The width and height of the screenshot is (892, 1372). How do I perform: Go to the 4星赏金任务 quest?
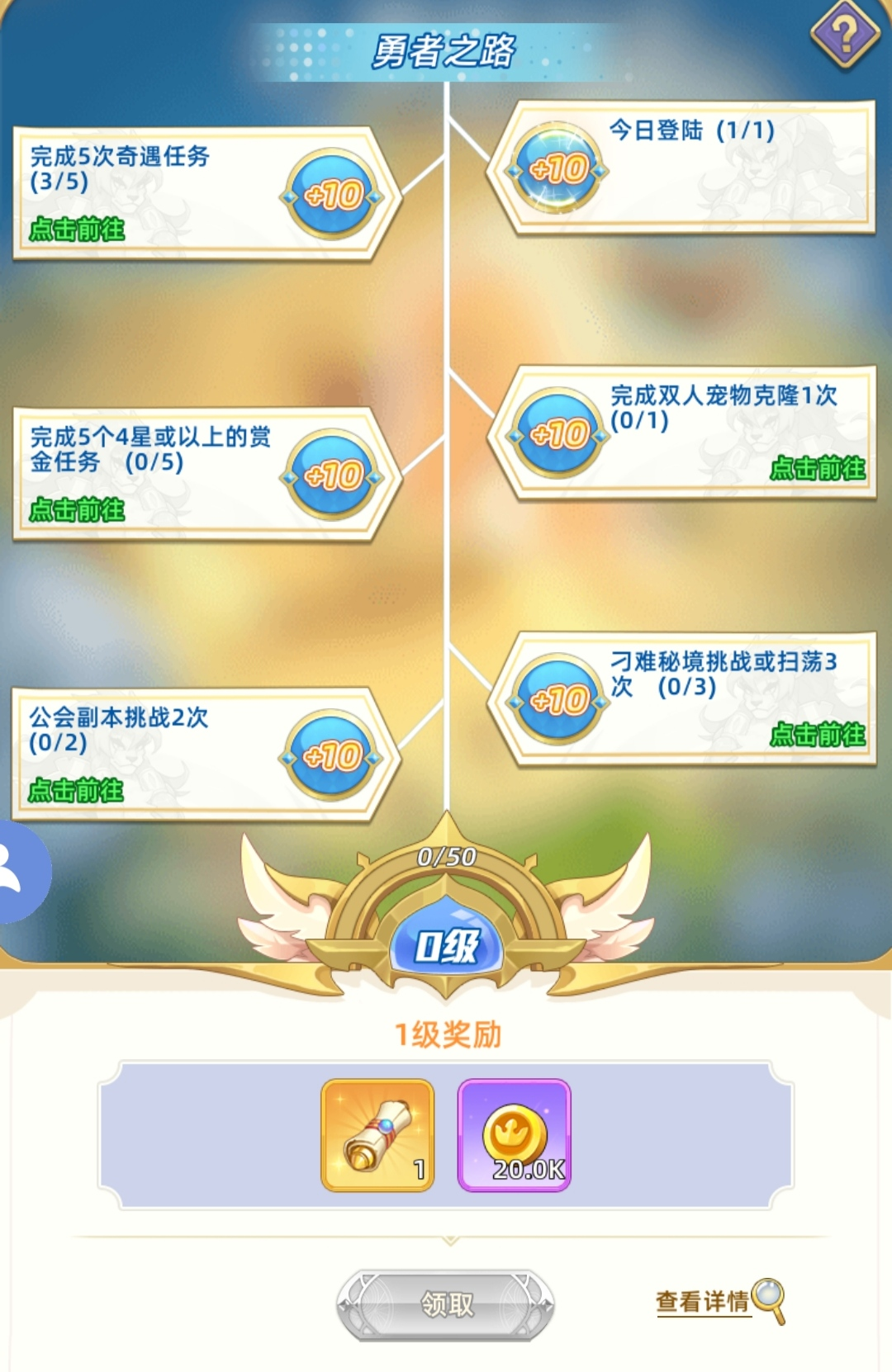(x=77, y=510)
